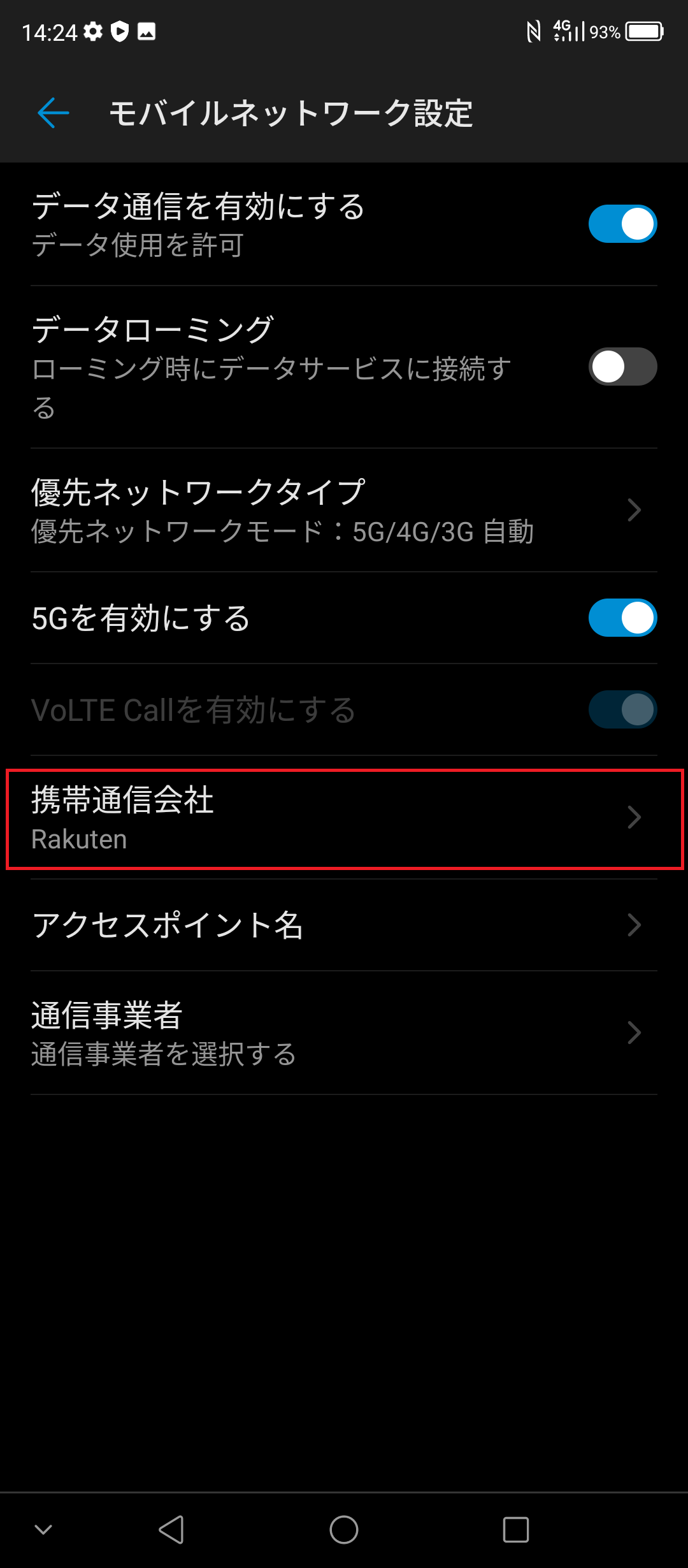
Task: Enable the データローミング switch
Action: click(x=622, y=367)
